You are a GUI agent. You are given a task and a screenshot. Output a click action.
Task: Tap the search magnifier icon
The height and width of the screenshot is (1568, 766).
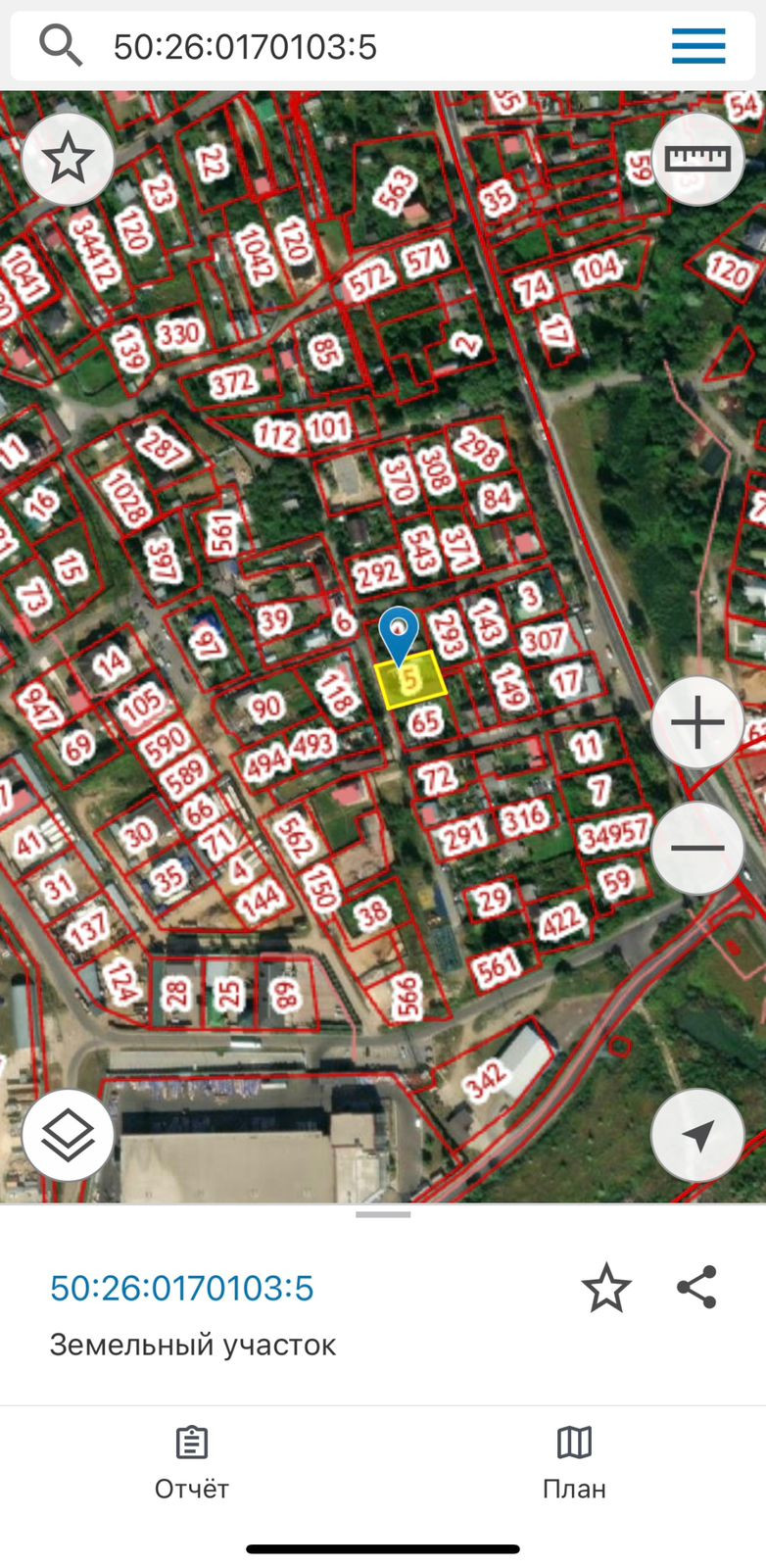[x=61, y=46]
